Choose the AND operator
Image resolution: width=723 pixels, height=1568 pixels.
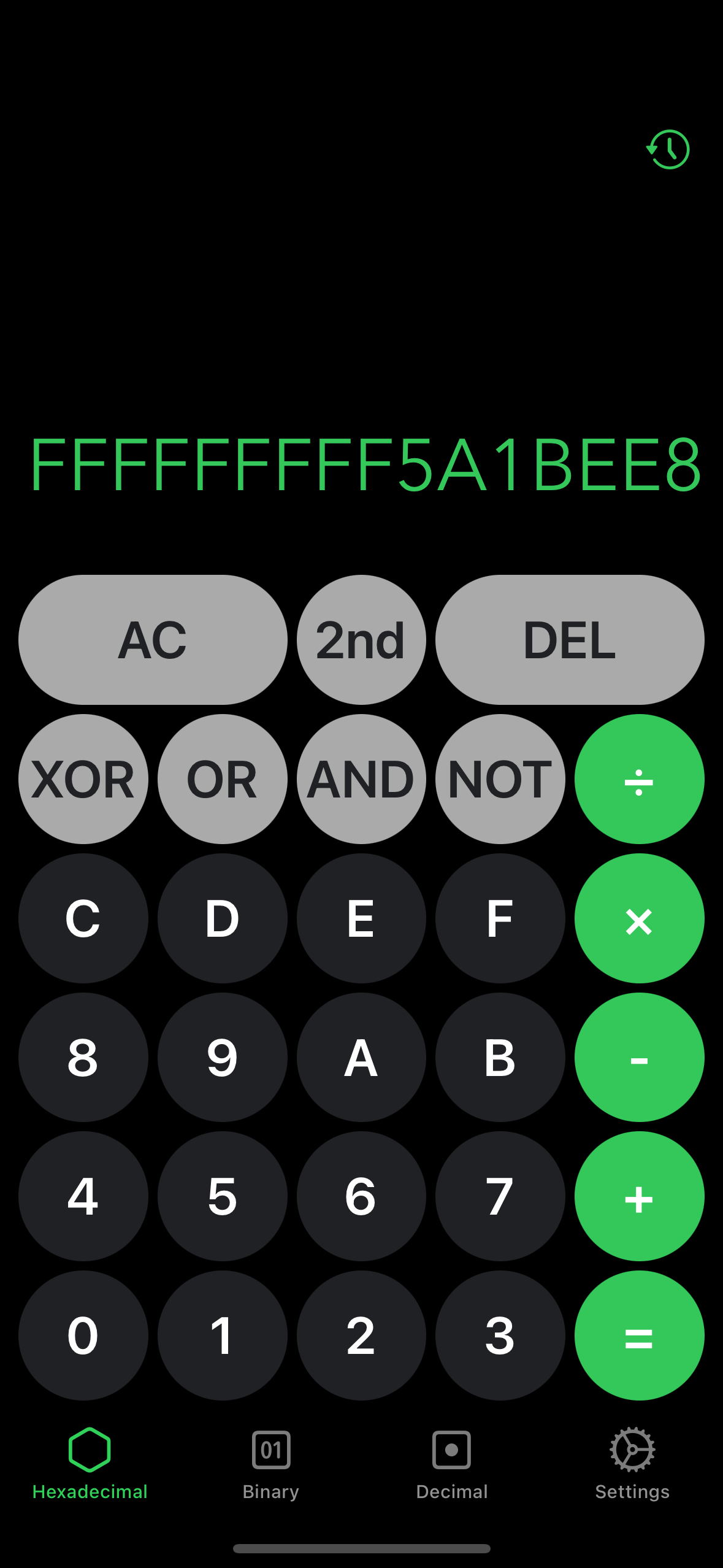click(x=361, y=779)
